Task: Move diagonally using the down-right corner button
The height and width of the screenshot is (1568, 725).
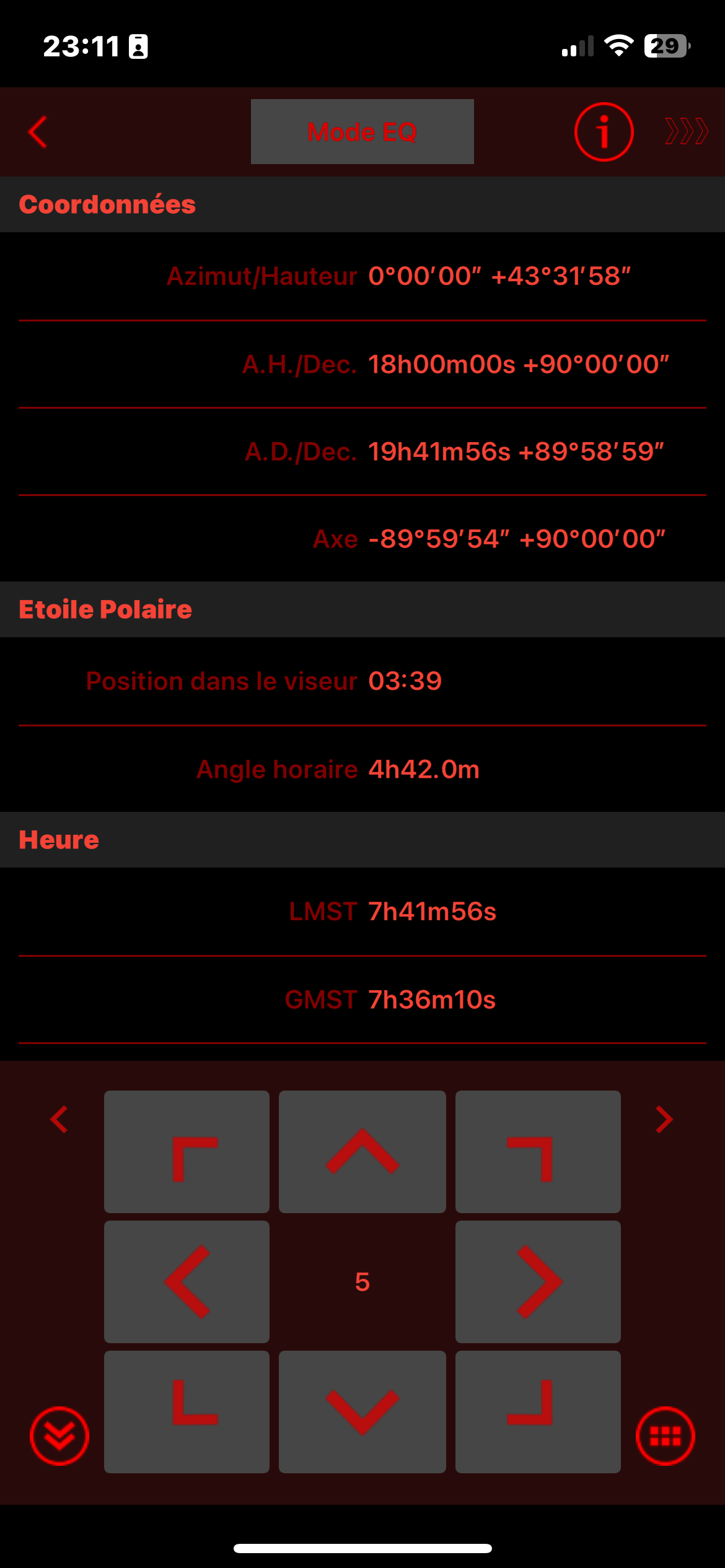Action: (x=538, y=1411)
